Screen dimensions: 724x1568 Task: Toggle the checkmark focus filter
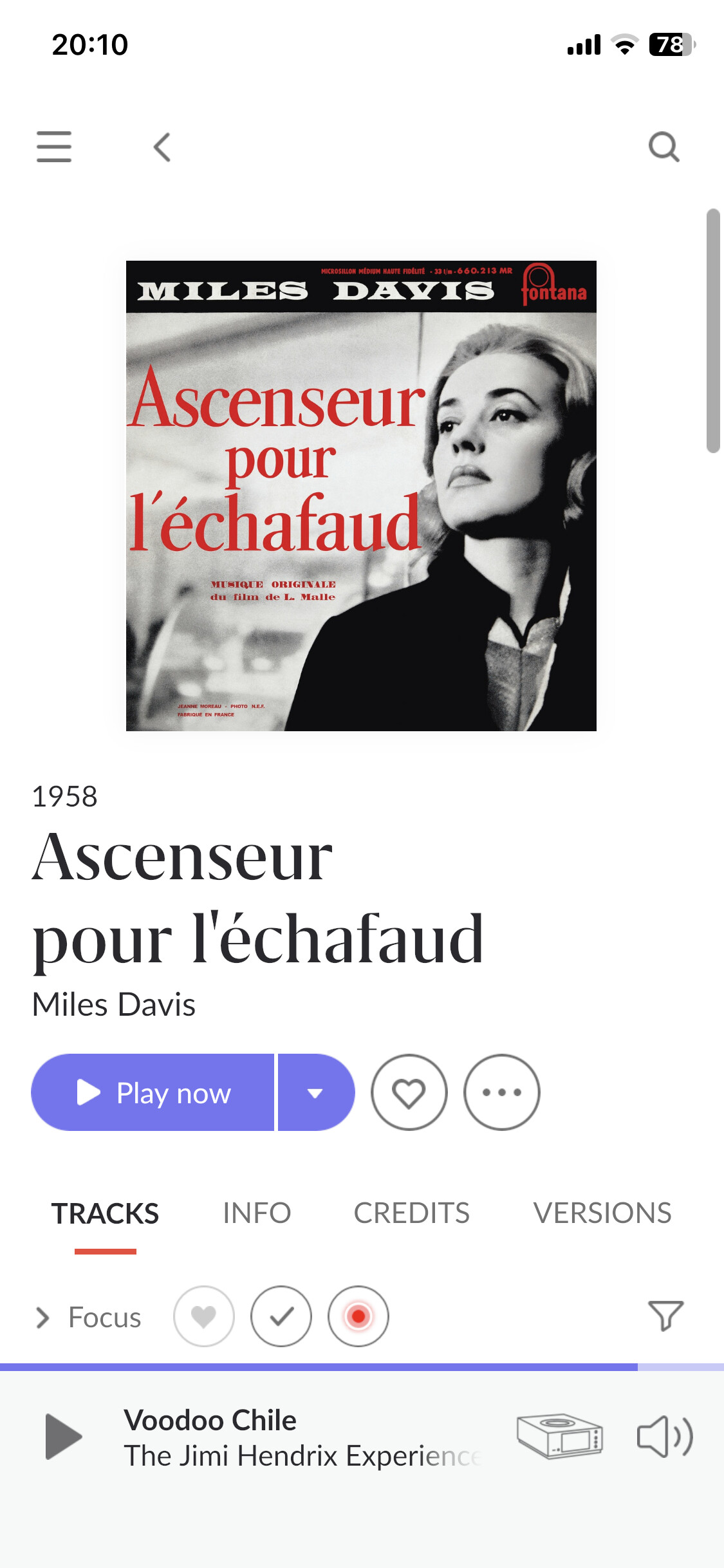tap(281, 1316)
